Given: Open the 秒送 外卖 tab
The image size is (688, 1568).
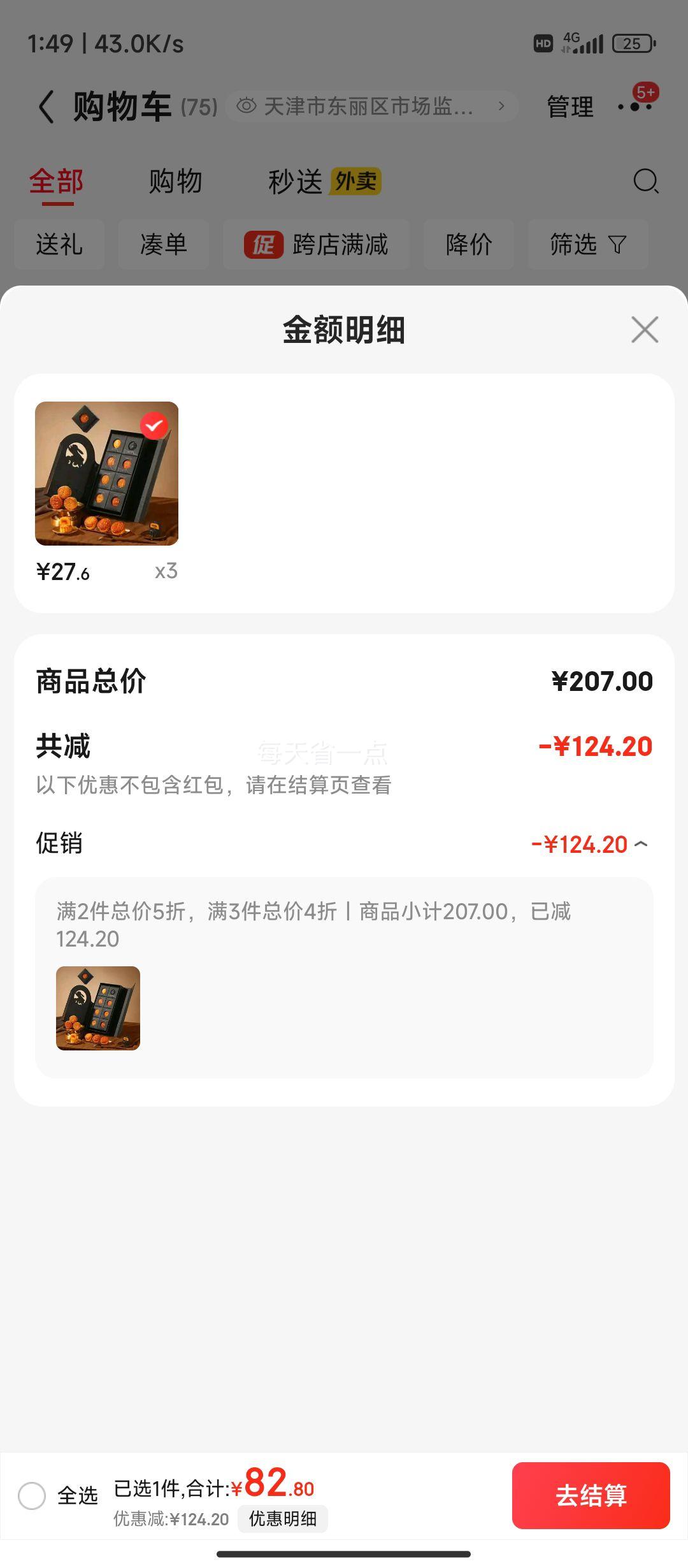Looking at the screenshot, I should (x=324, y=182).
